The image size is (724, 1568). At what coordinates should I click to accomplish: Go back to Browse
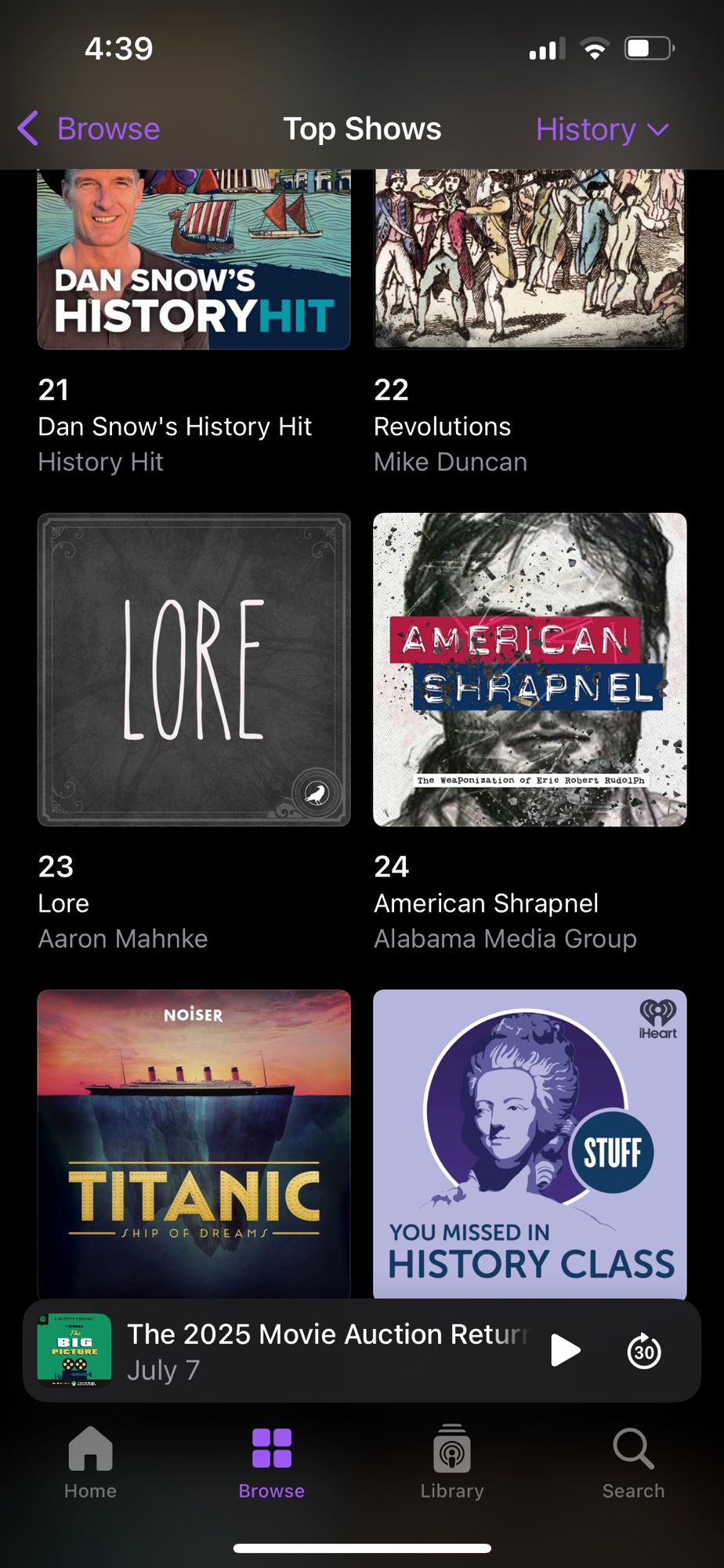tap(89, 129)
